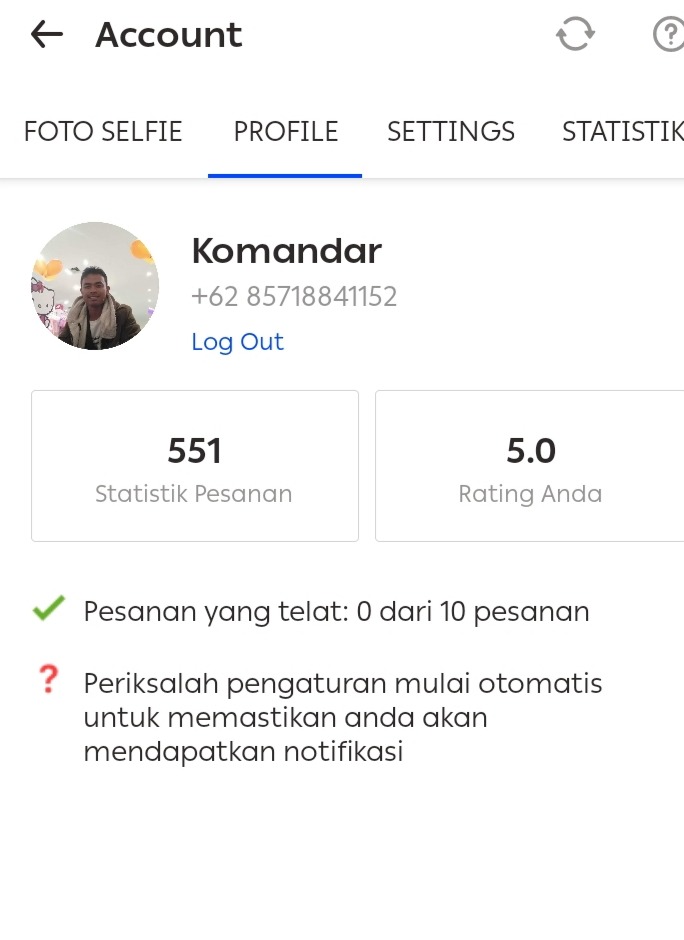Select the Profile tab
Image resolution: width=684 pixels, height=940 pixels.
point(286,132)
